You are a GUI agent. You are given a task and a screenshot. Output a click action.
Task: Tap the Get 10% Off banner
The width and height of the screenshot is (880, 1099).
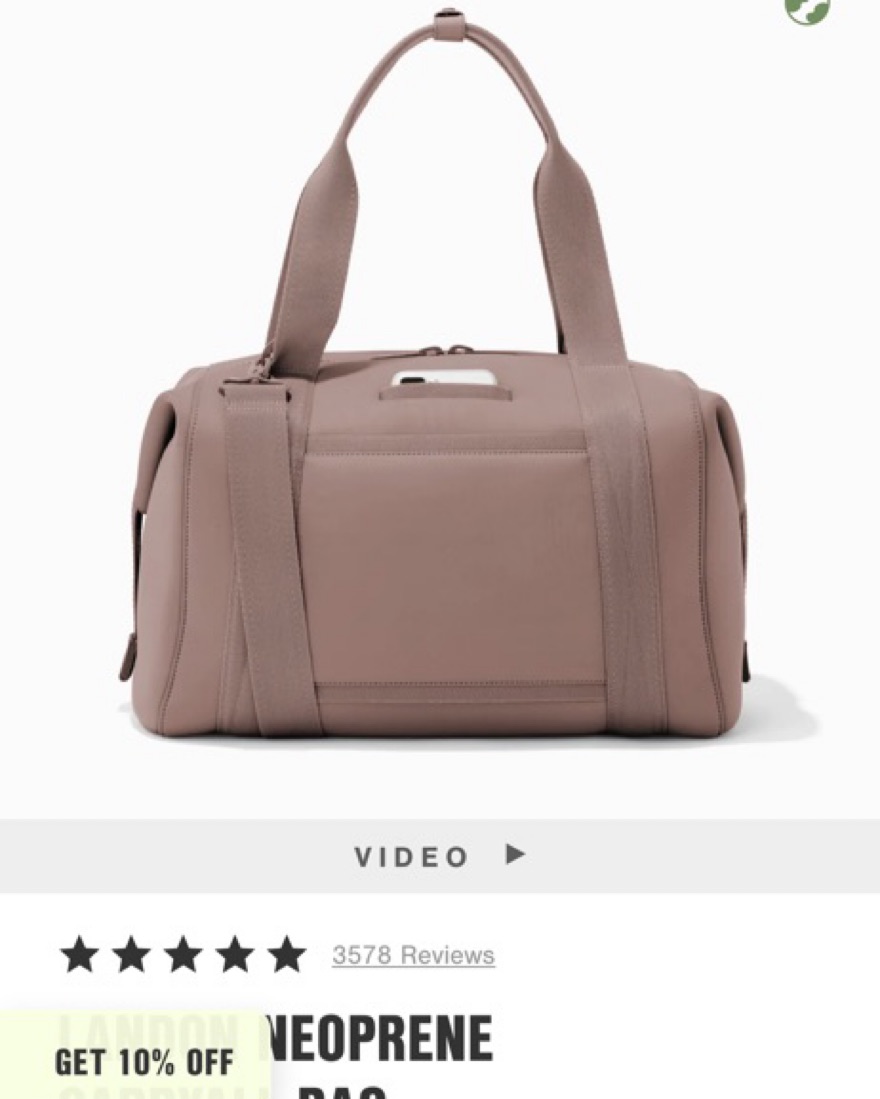[x=143, y=1061]
